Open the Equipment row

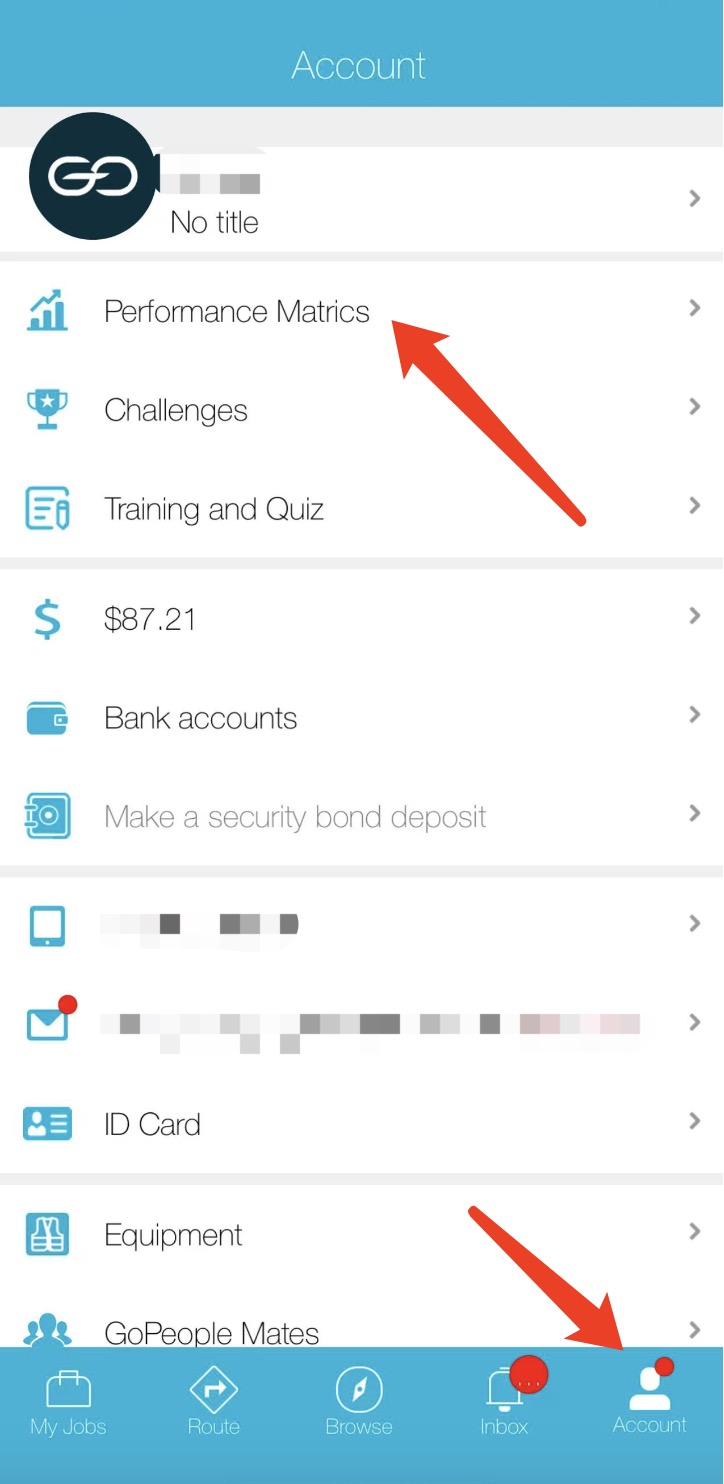click(173, 1235)
